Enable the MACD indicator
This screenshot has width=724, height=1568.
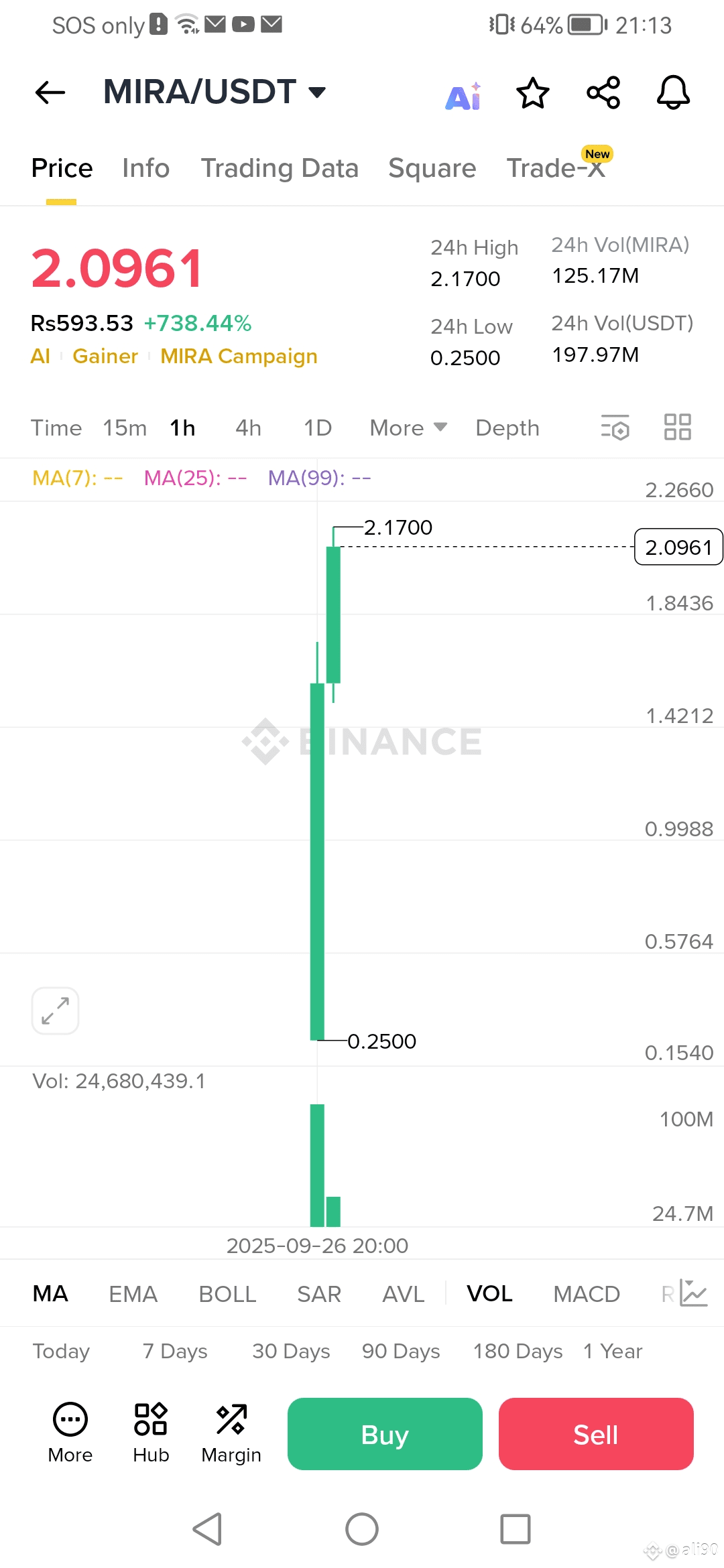587,1294
